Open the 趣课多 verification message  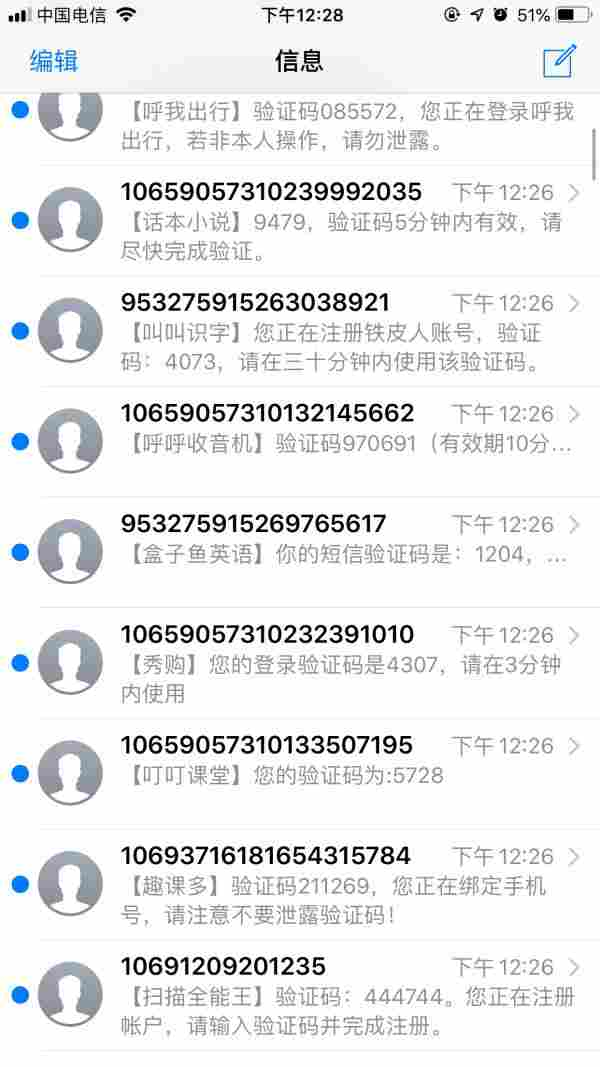tap(300, 885)
